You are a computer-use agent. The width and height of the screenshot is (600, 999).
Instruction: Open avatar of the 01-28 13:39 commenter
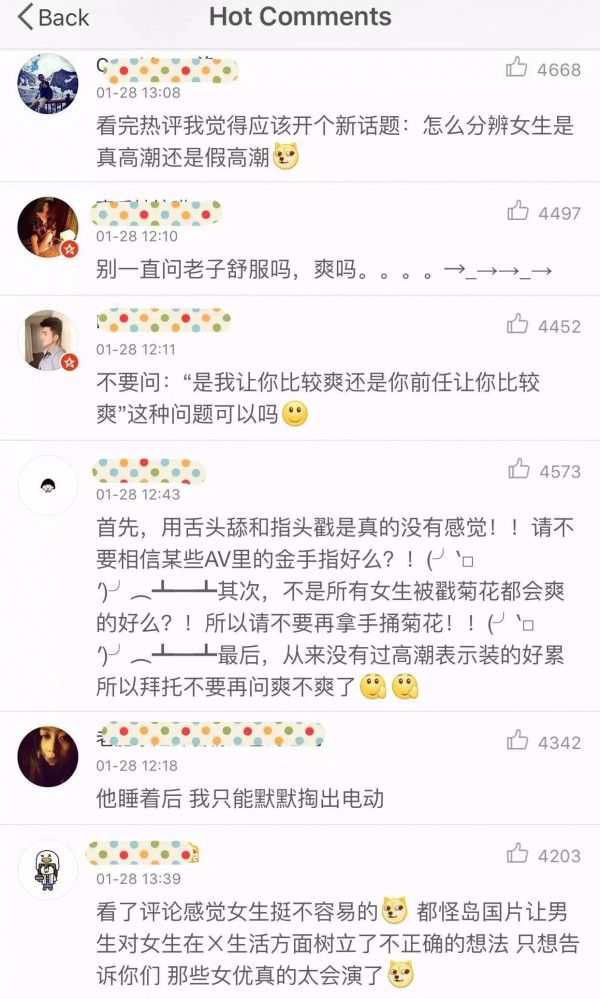click(x=48, y=870)
